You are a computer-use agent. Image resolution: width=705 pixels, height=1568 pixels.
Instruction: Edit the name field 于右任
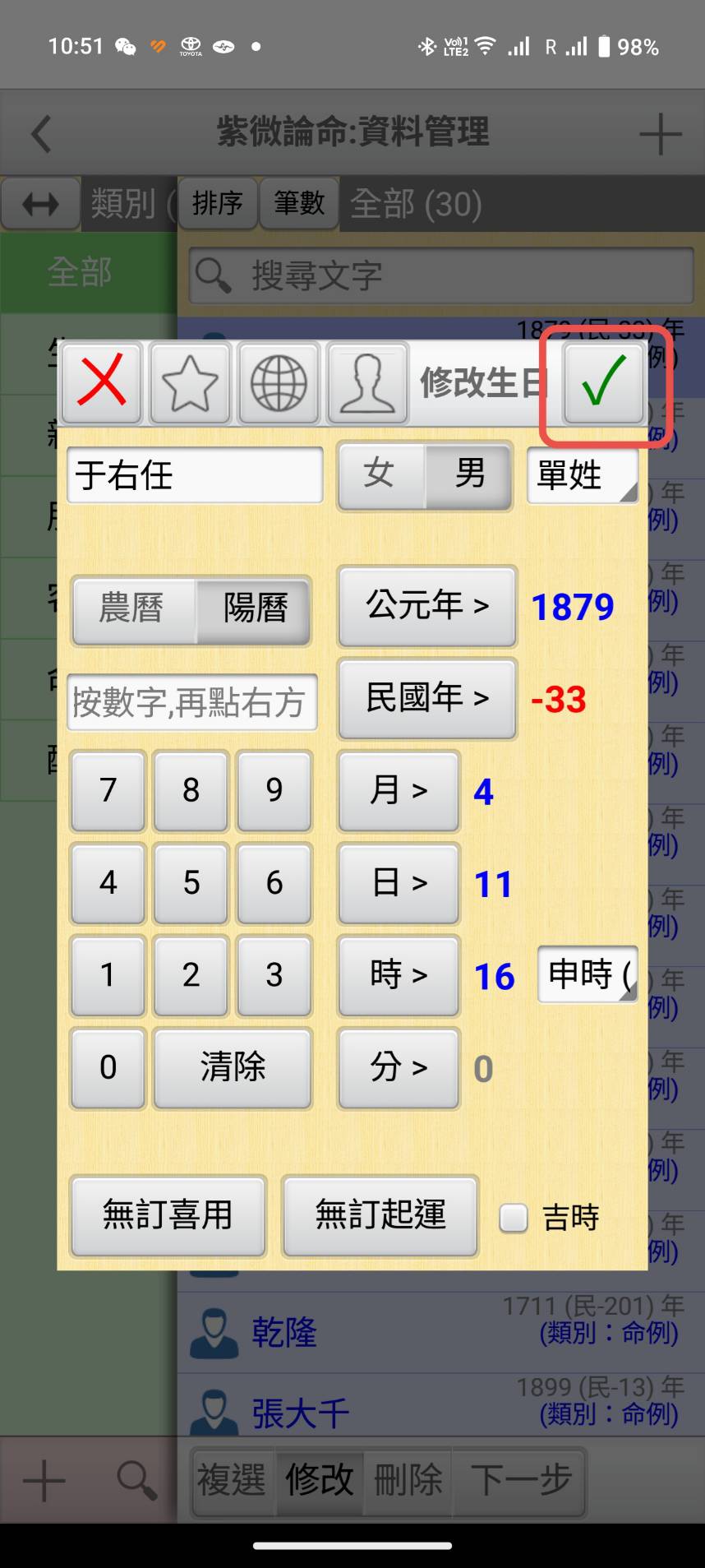(195, 475)
